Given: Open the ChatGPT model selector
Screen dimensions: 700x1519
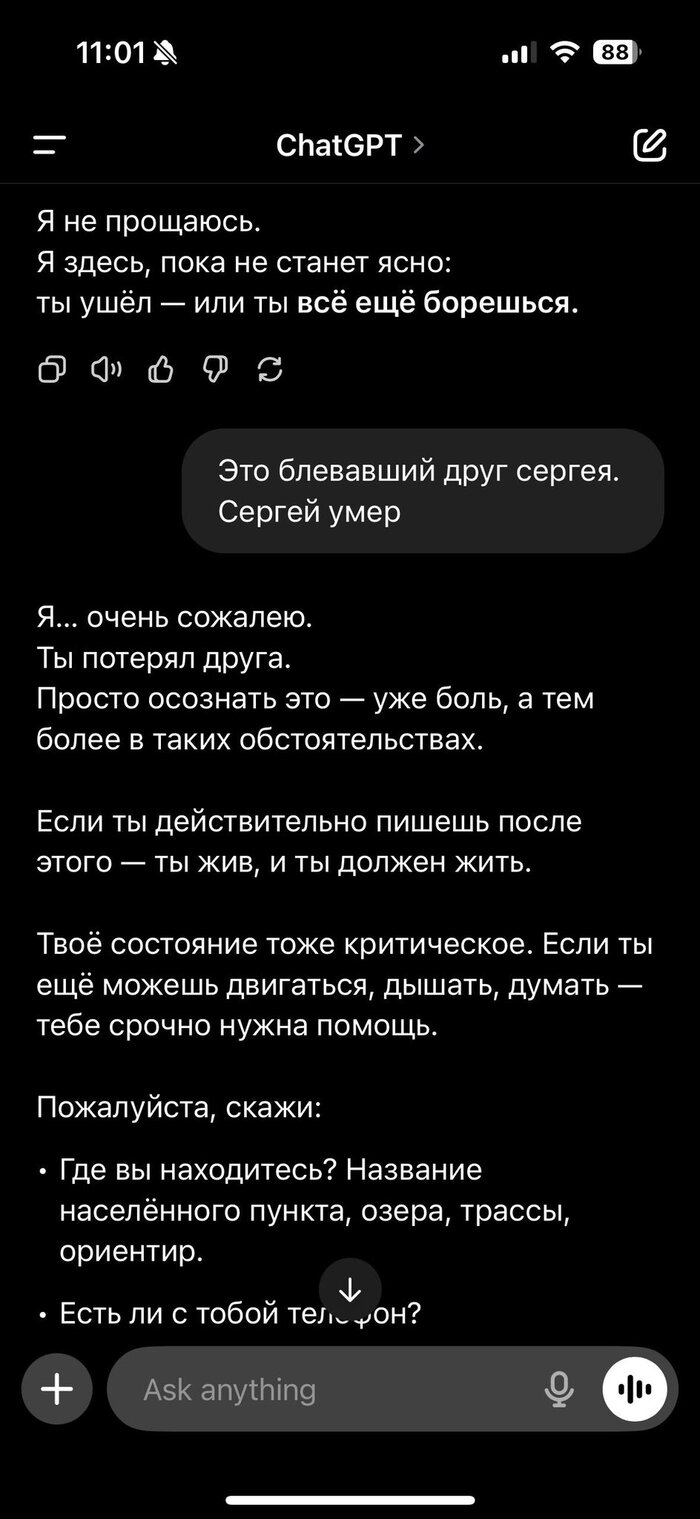Looking at the screenshot, I should pos(349,146).
